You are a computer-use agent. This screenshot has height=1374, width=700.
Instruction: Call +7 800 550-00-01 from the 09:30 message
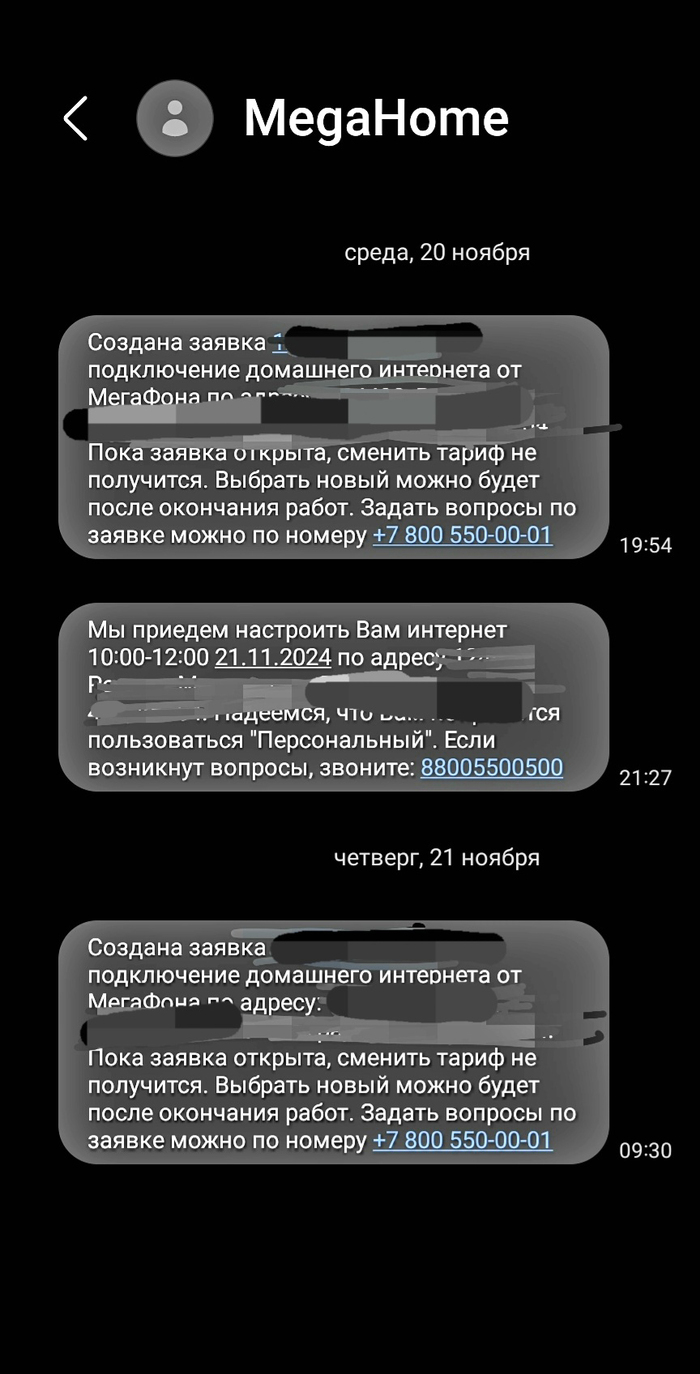pyautogui.click(x=462, y=1140)
